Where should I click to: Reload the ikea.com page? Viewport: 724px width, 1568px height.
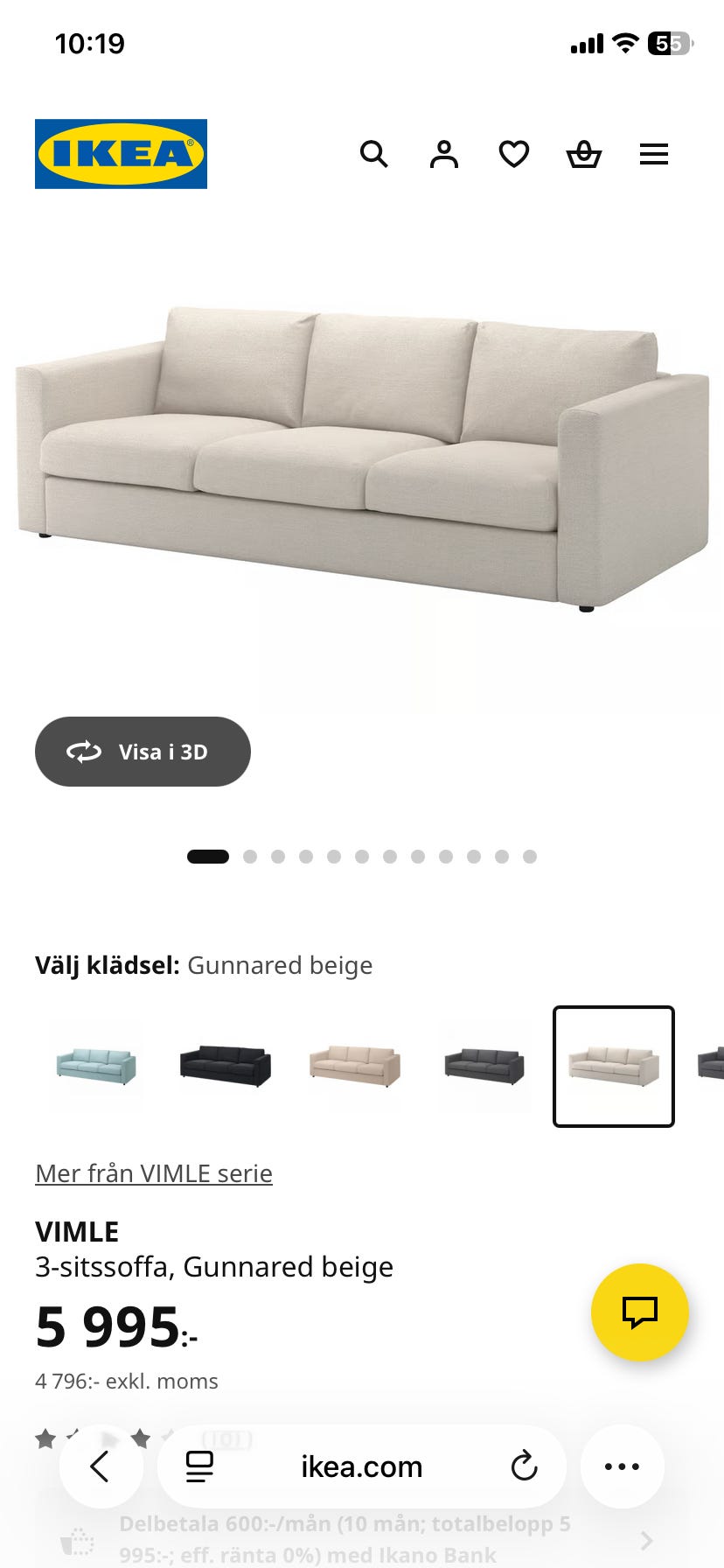523,1466
